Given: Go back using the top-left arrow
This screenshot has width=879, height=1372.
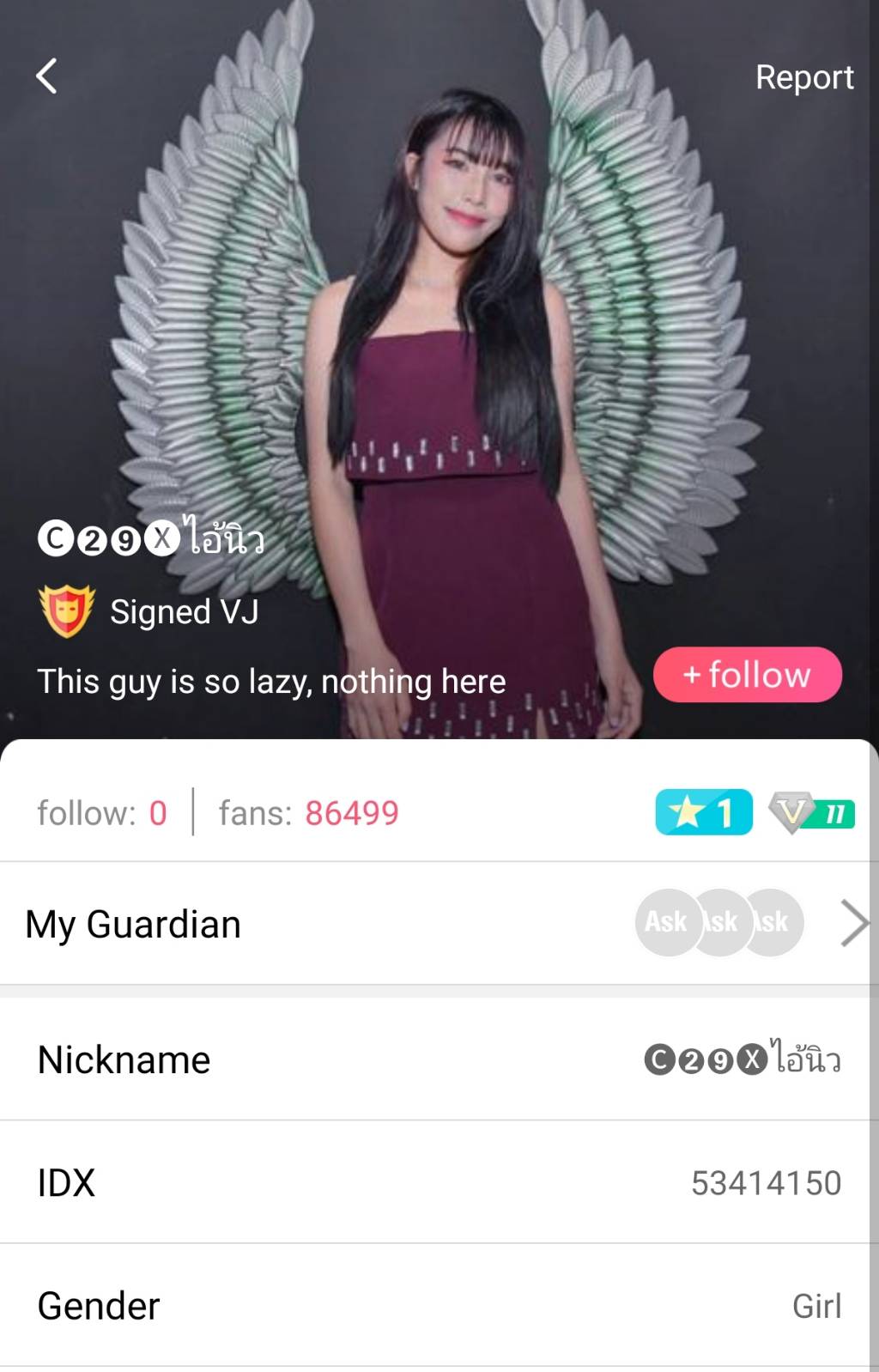Looking at the screenshot, I should 47,76.
